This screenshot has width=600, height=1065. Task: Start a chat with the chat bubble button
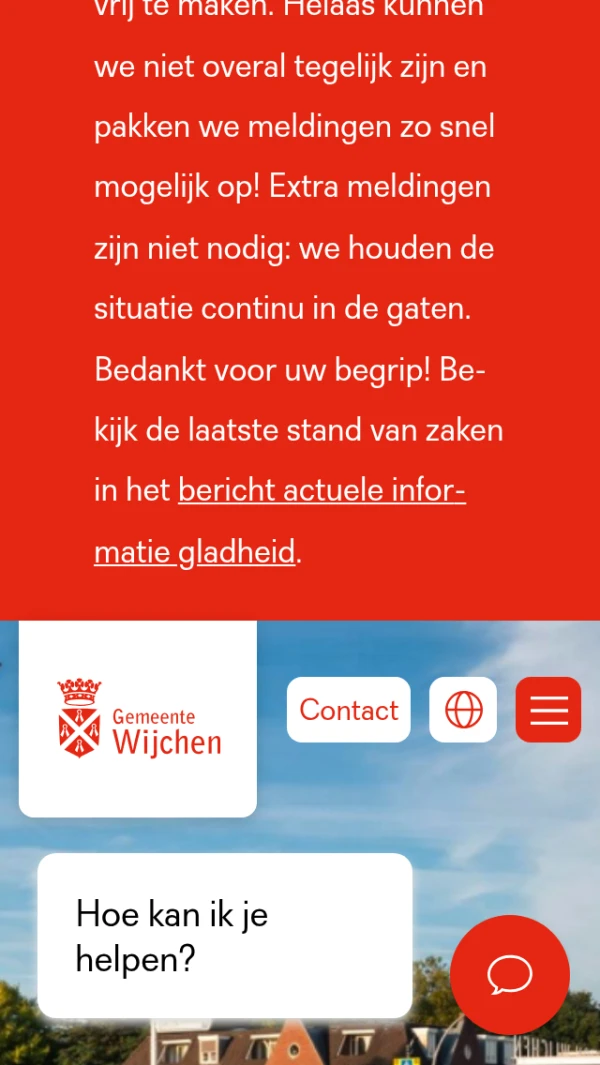pos(509,974)
